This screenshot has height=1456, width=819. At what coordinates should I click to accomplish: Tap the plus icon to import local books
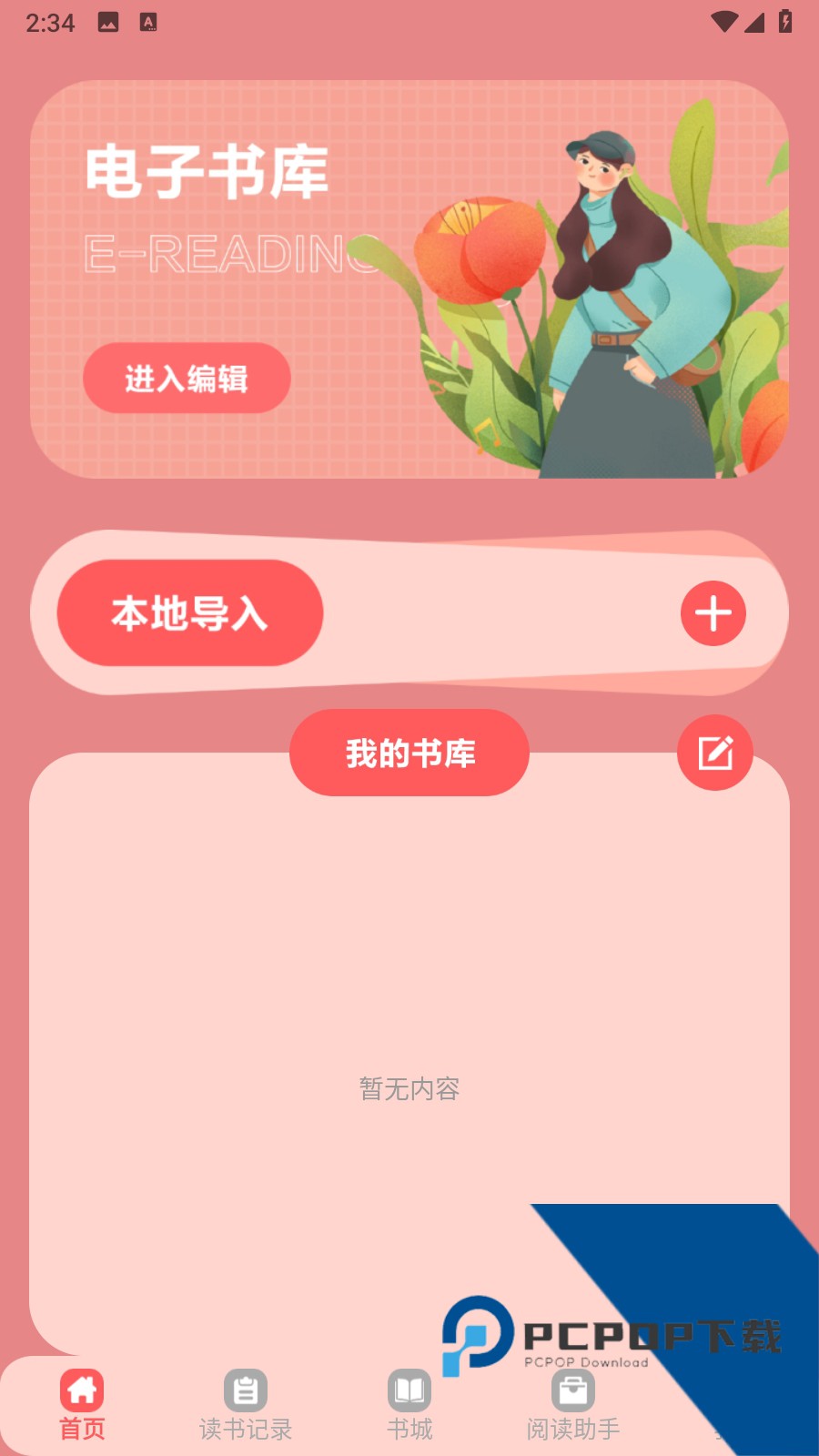[x=713, y=613]
